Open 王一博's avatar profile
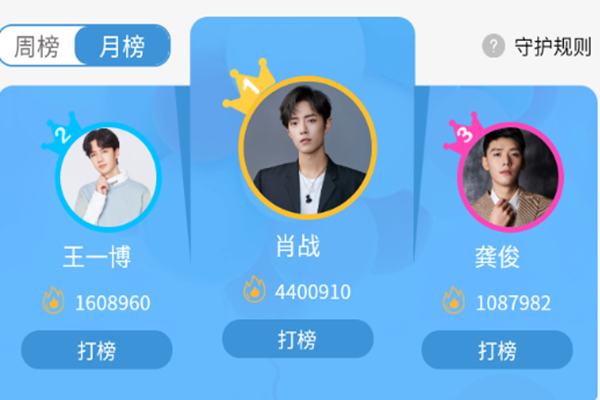 point(108,176)
